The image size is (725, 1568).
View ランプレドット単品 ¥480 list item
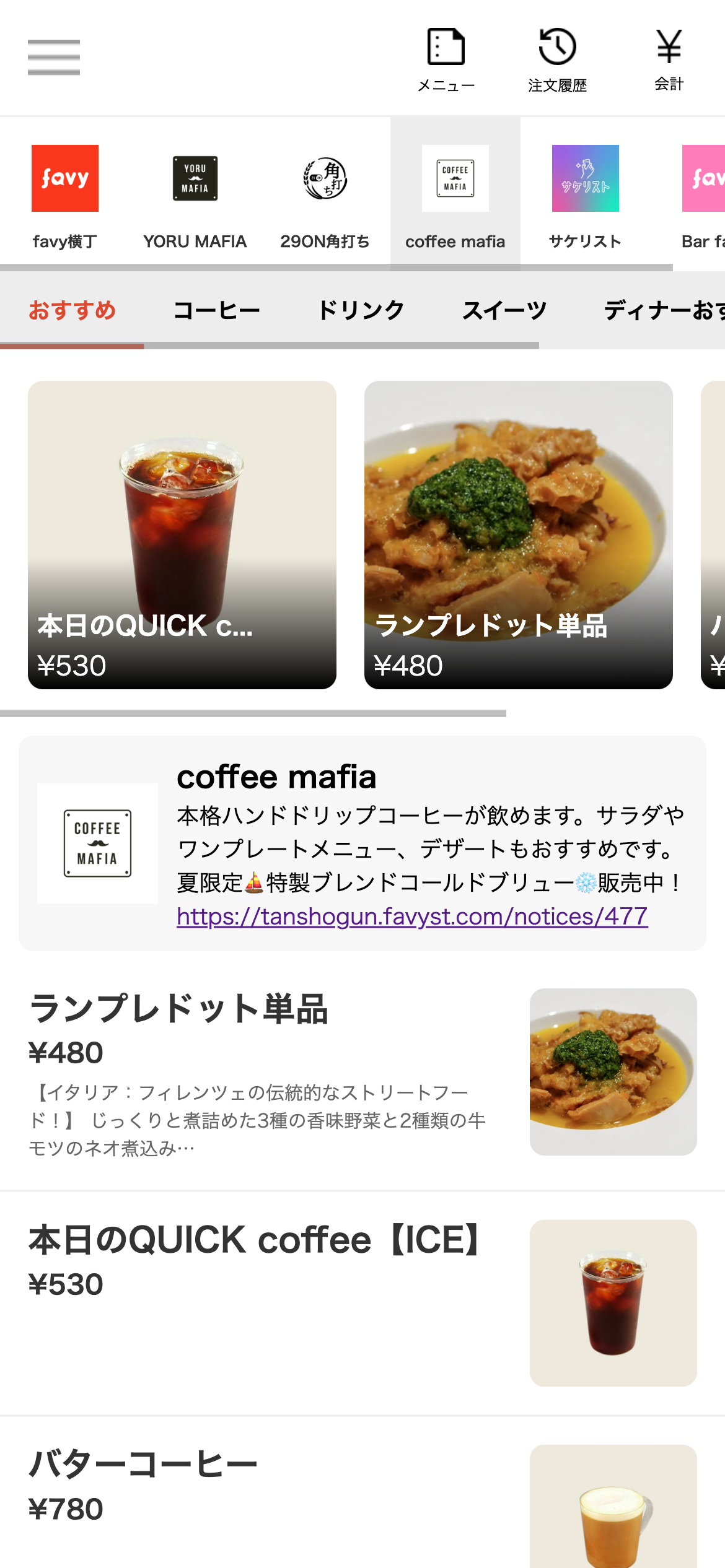point(362,1071)
